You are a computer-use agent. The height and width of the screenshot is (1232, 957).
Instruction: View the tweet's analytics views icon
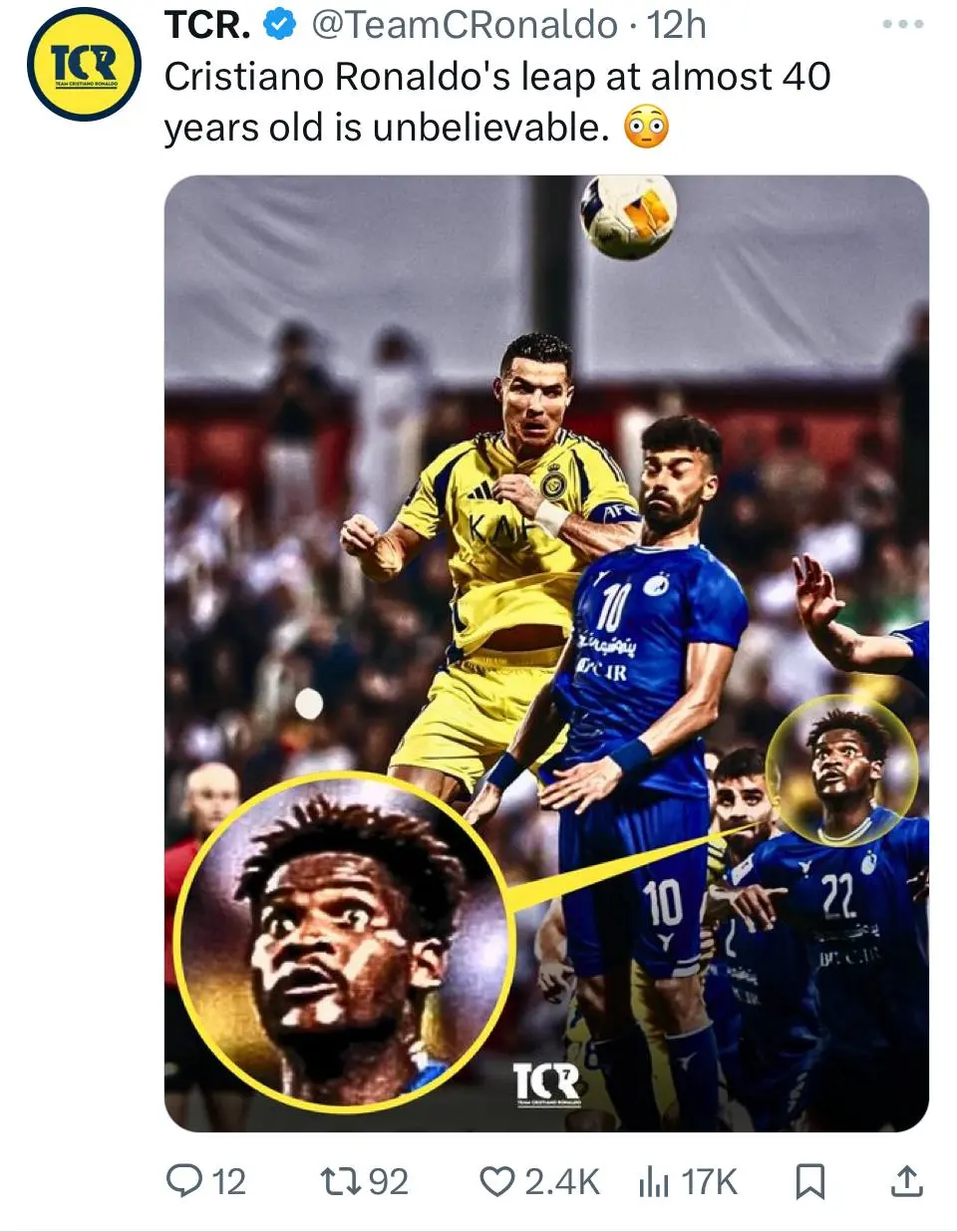pos(654,1181)
